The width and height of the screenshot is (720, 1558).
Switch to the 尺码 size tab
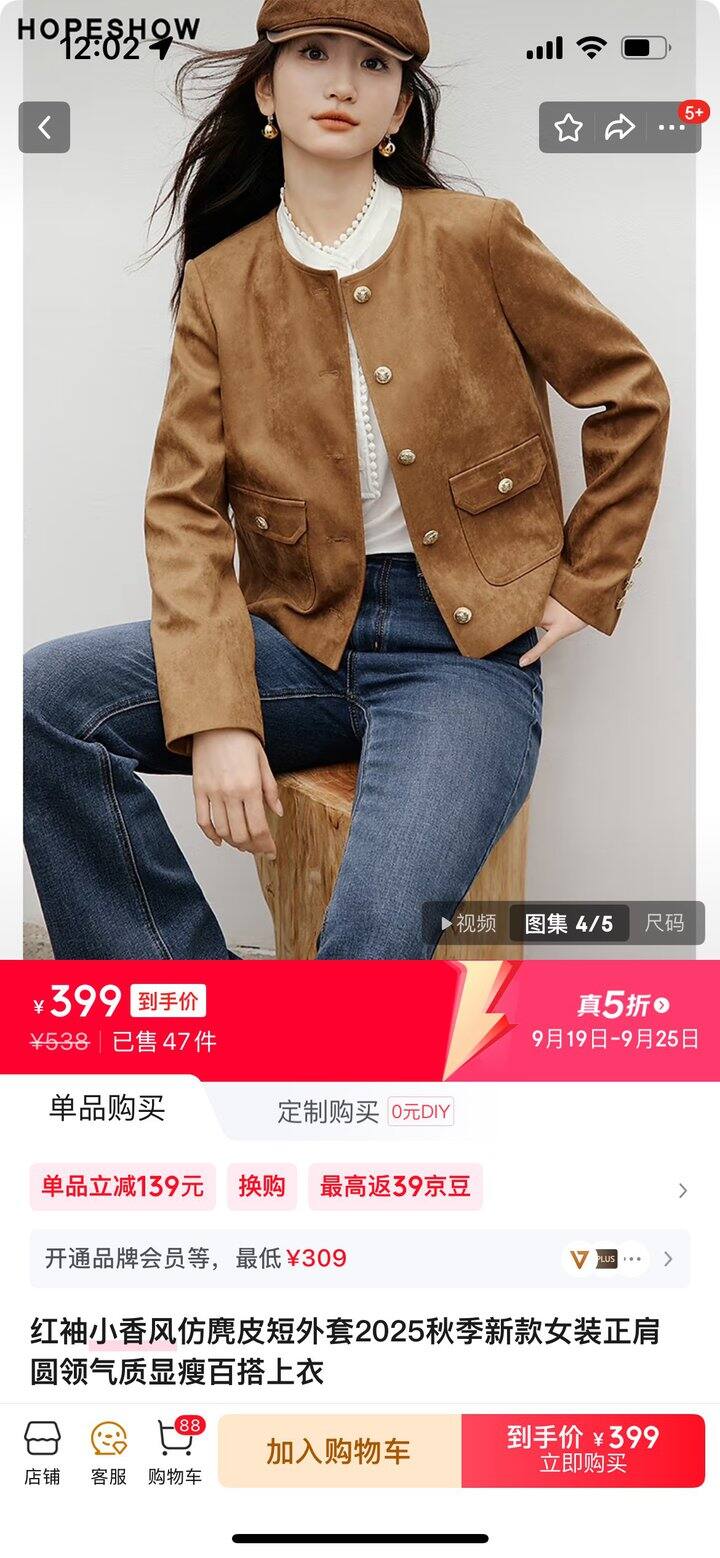[x=664, y=923]
